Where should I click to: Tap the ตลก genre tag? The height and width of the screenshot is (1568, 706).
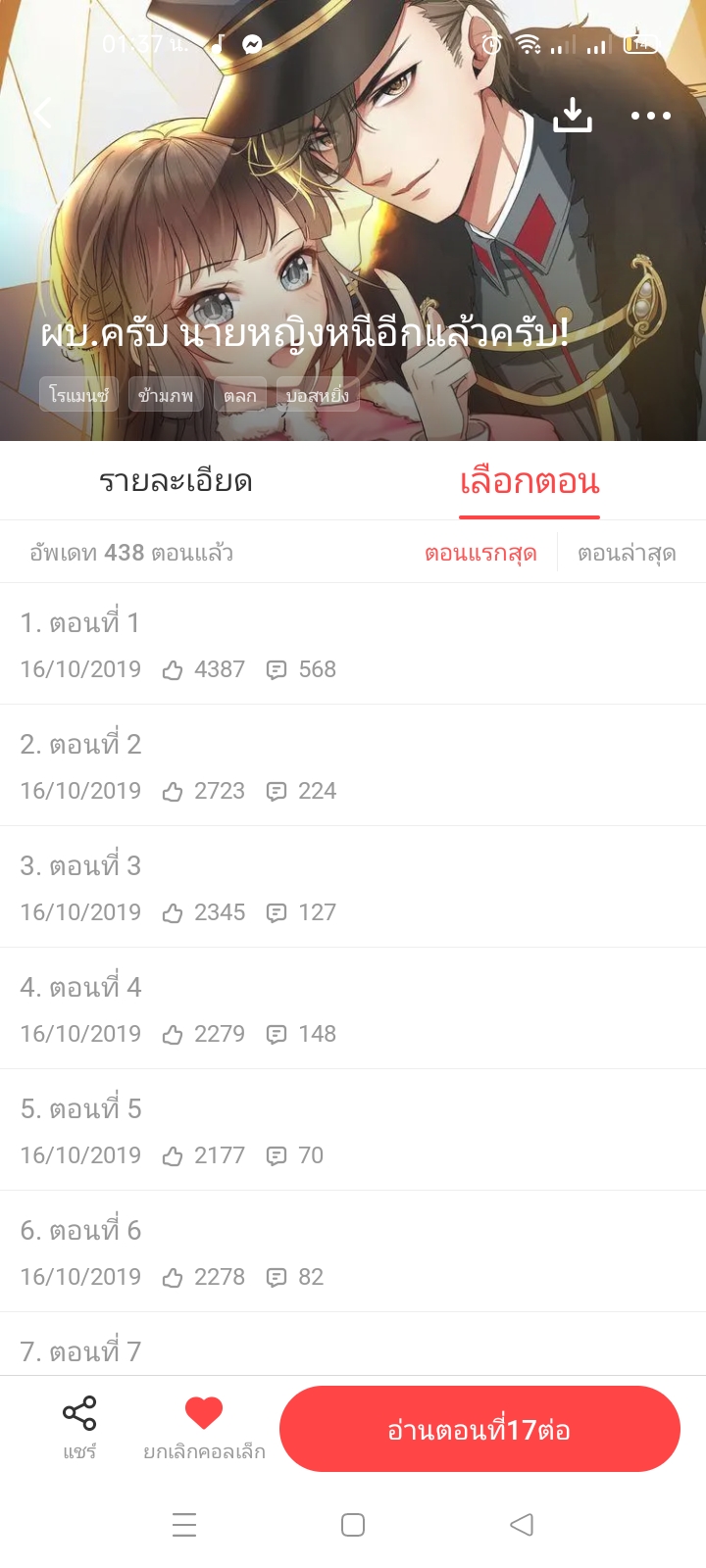[x=240, y=395]
